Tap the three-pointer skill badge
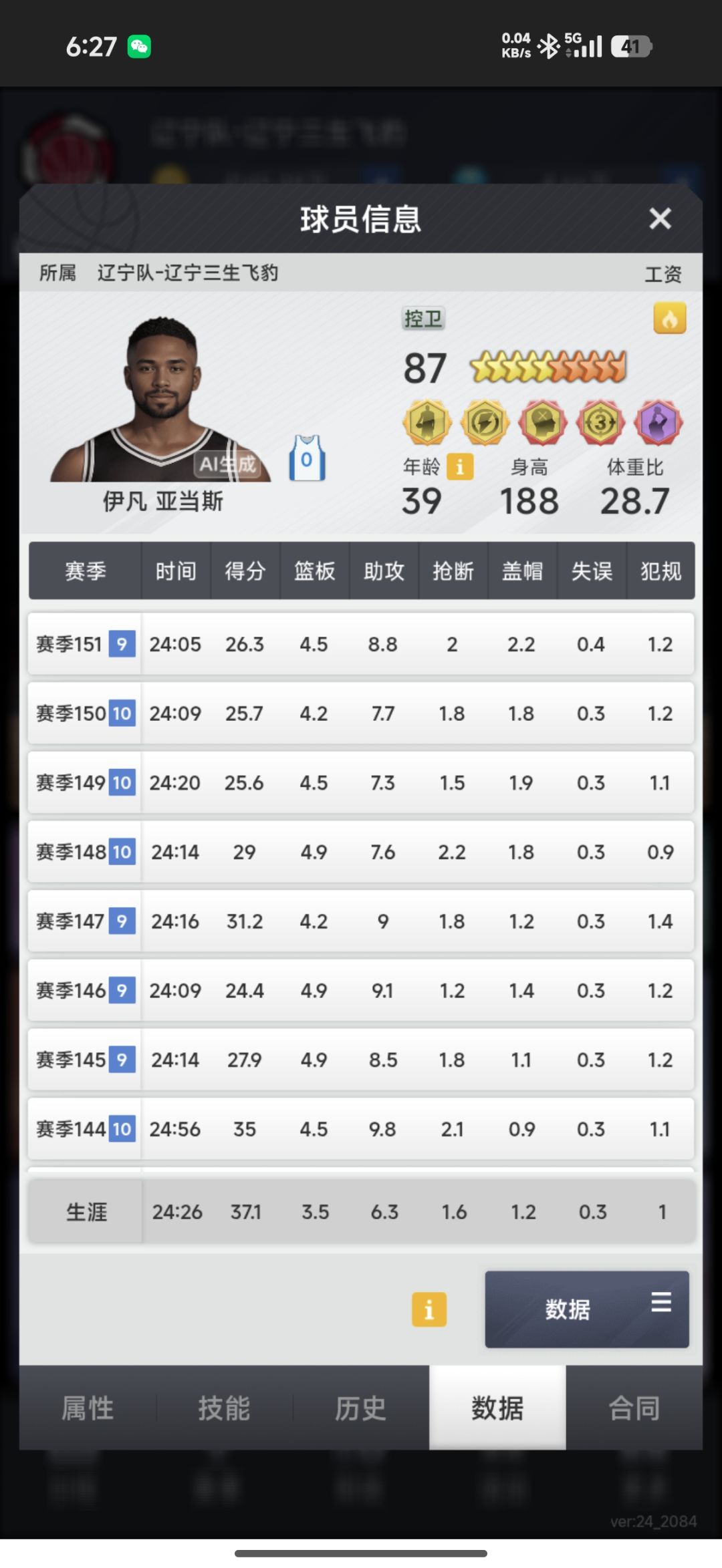Image resolution: width=722 pixels, height=1568 pixels. (600, 422)
